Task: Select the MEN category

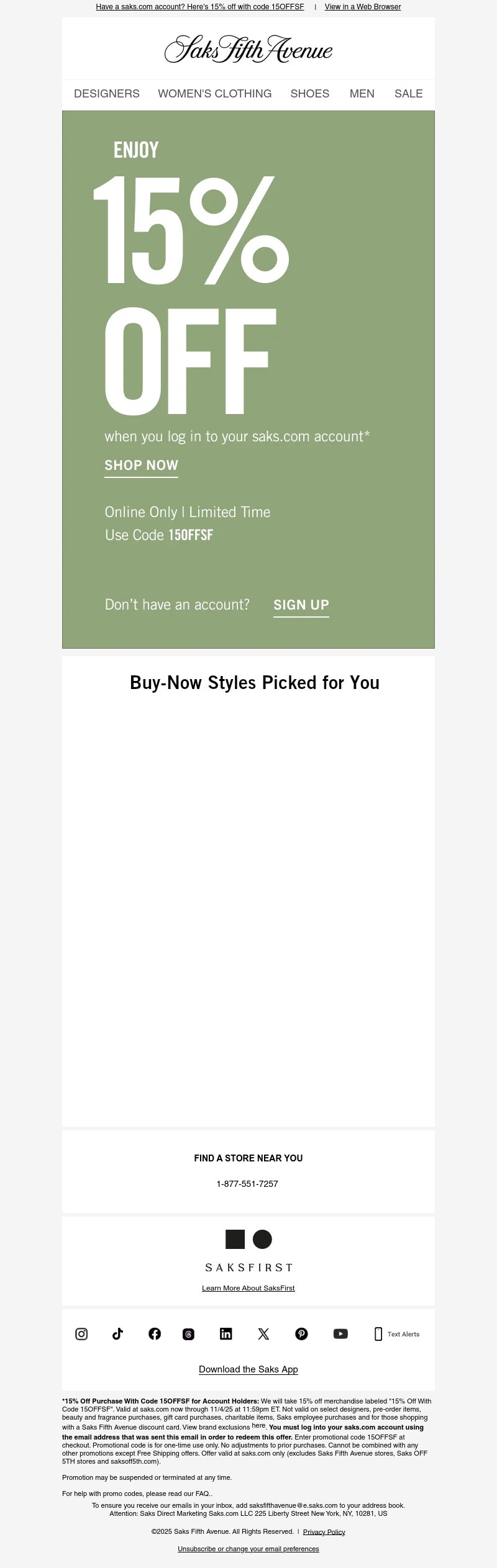Action: (x=362, y=94)
